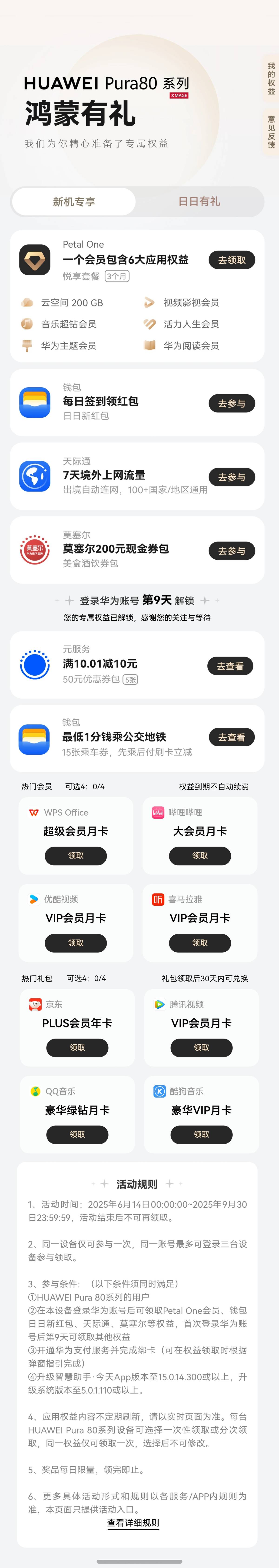The width and height of the screenshot is (279, 1568).
Task: Tap 去参与 for 每日签到领红包
Action: (x=232, y=404)
